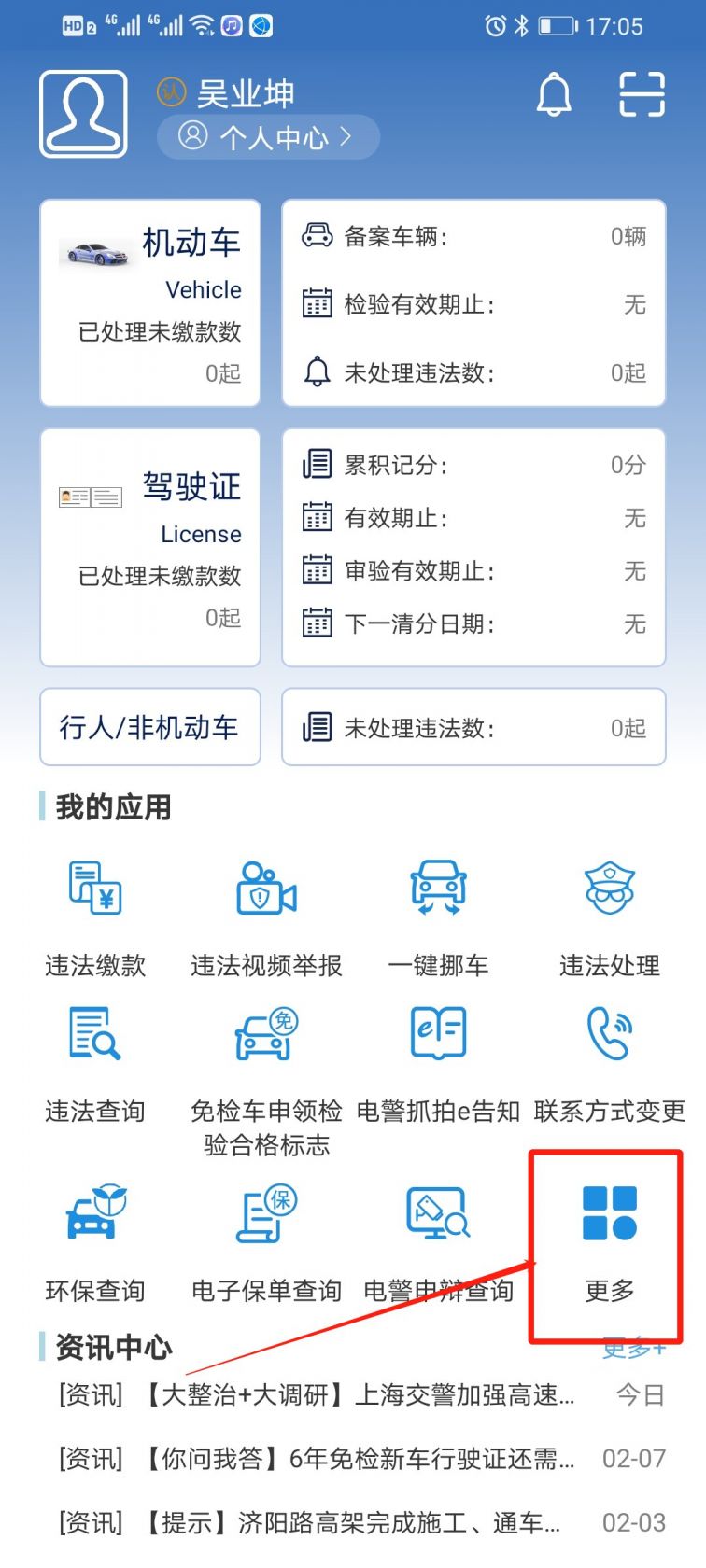The height and width of the screenshot is (1568, 706).
Task: Open 行人/非机动车 section
Action: (x=149, y=728)
